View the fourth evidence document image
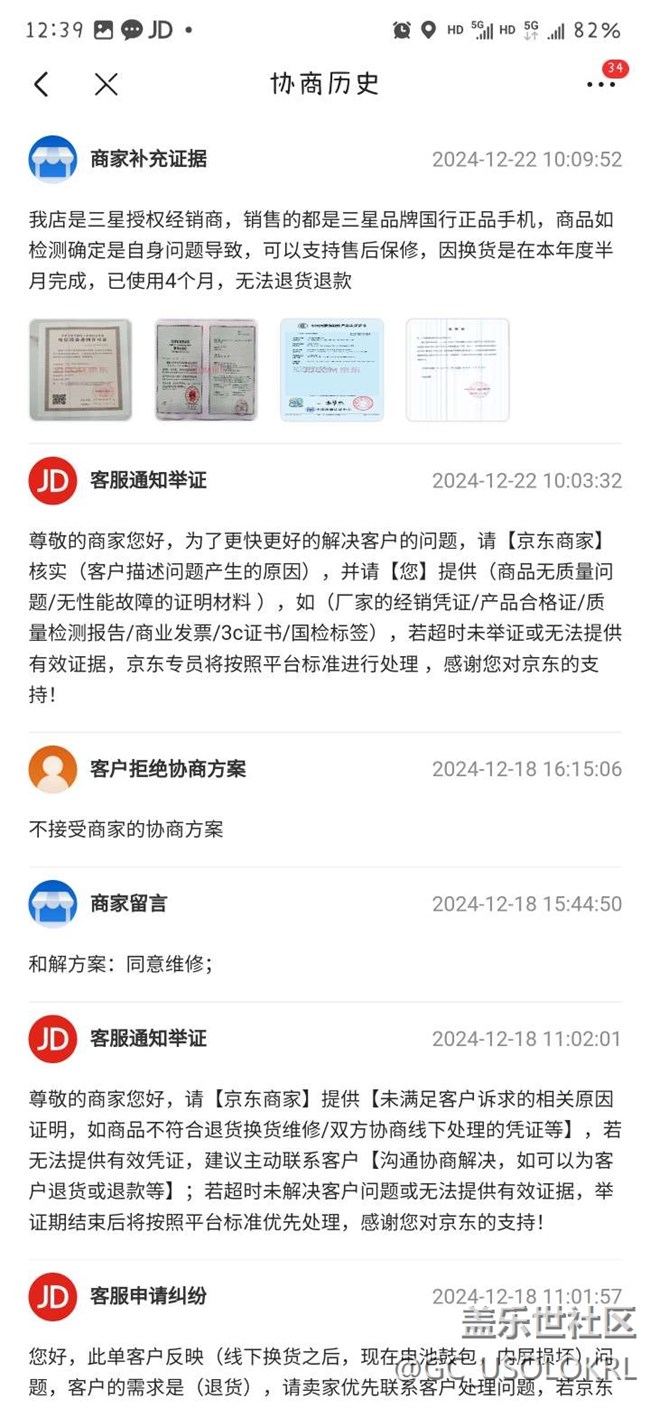Image resolution: width=650 pixels, height=1408 pixels. point(457,370)
